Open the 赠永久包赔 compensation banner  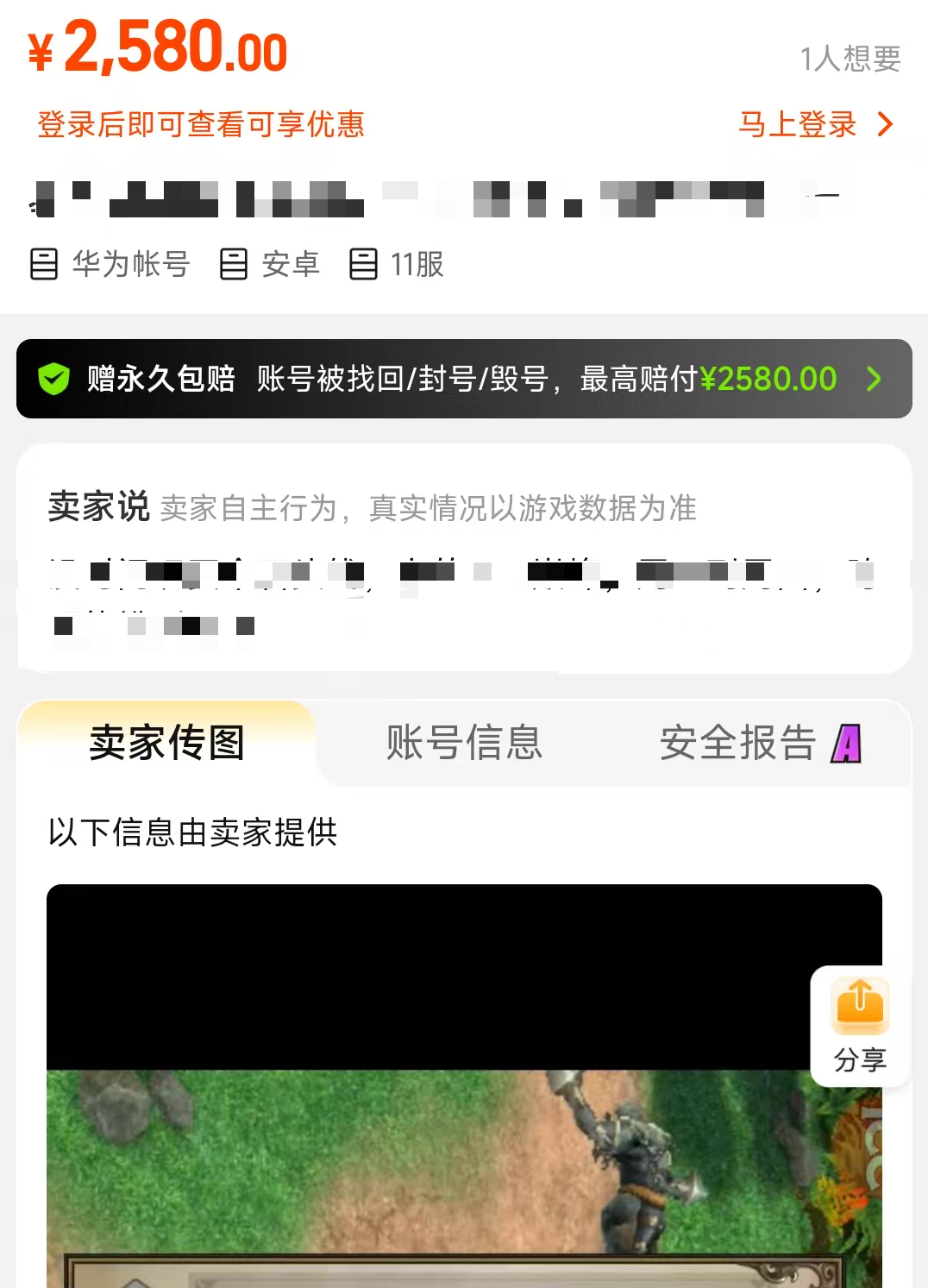tap(464, 379)
